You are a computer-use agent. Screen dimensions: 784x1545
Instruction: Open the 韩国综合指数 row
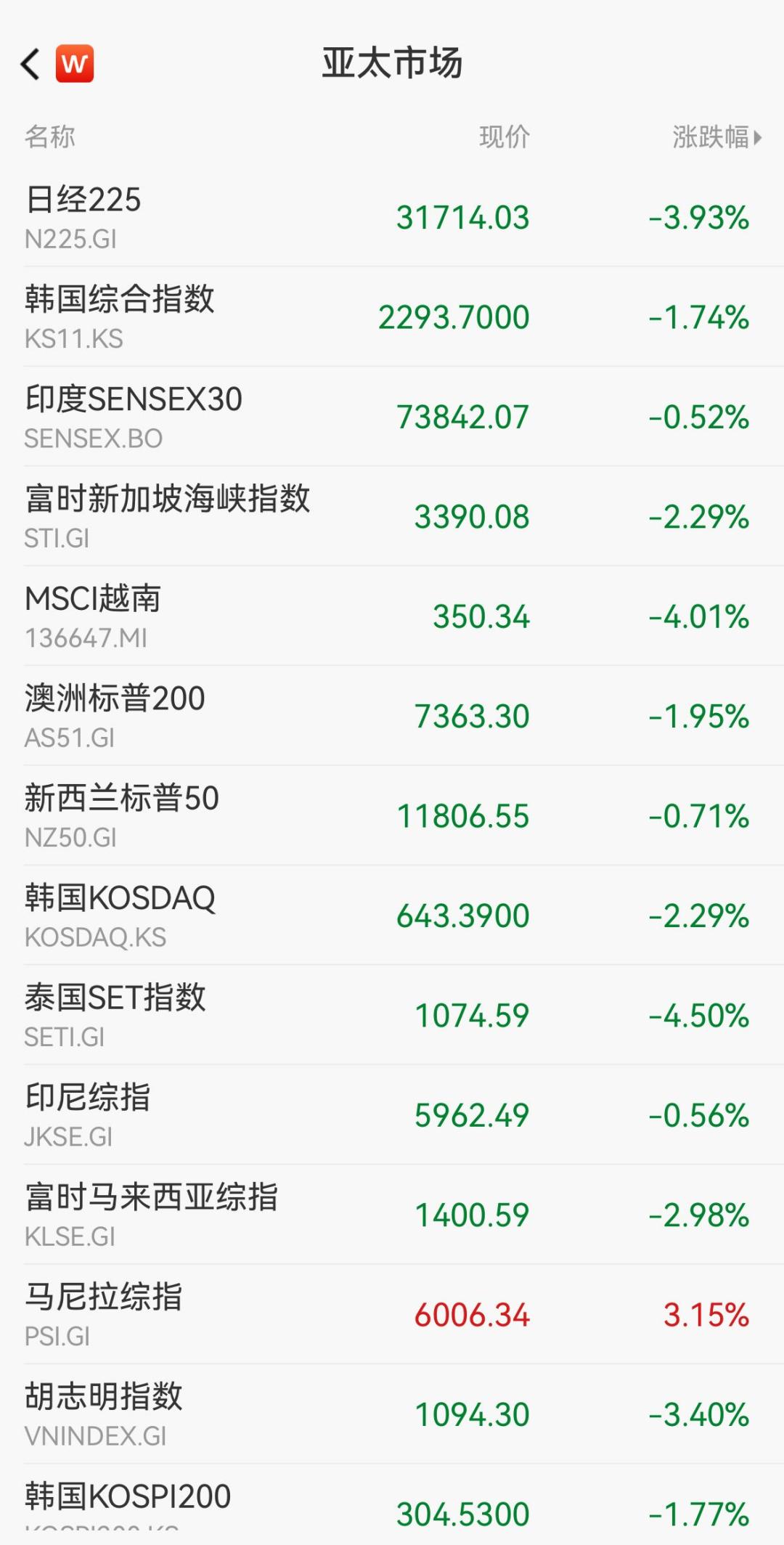(392, 317)
